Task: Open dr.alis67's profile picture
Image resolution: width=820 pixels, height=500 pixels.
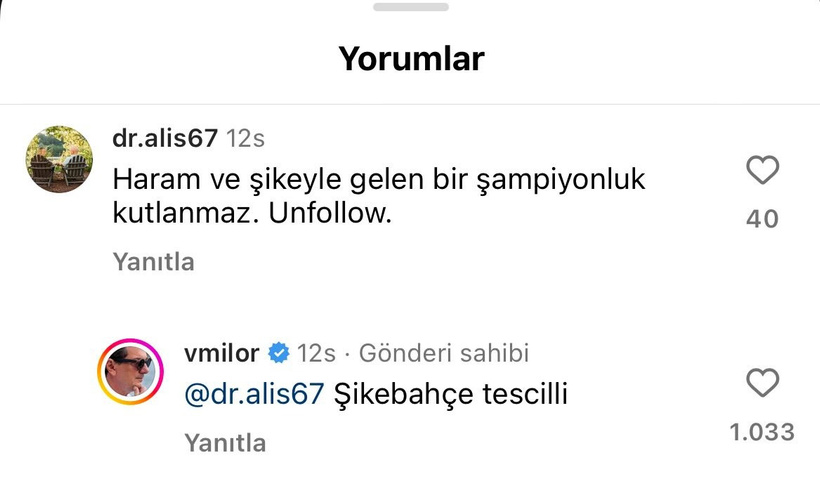Action: (x=59, y=159)
